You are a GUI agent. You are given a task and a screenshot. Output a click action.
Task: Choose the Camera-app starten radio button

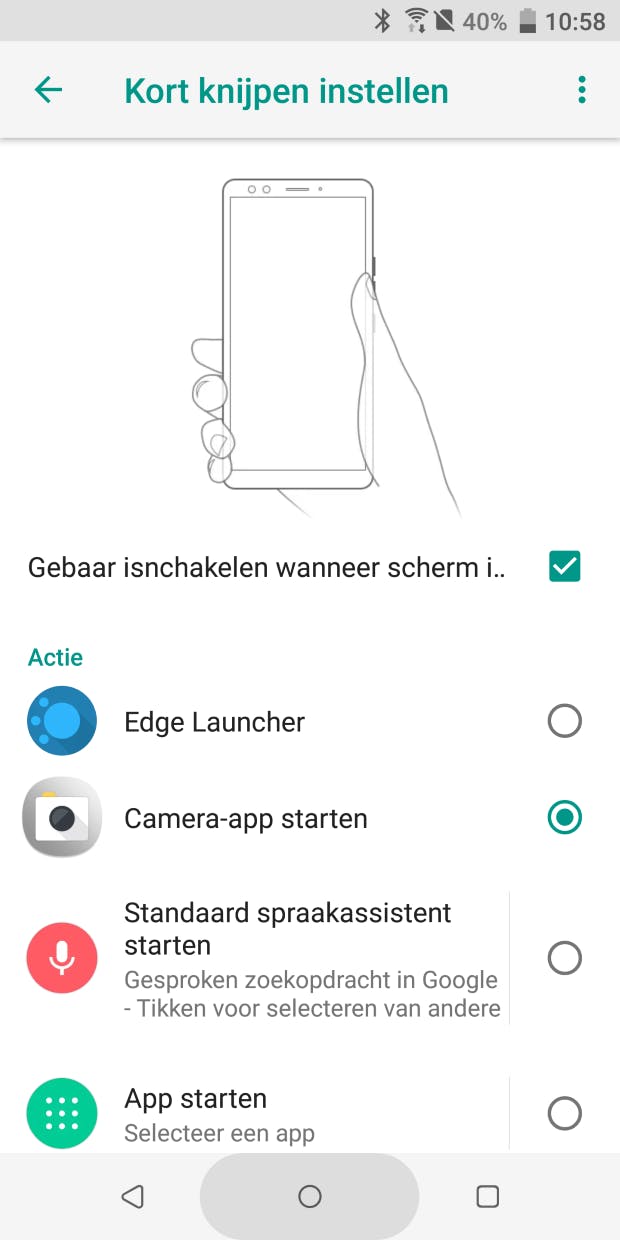[564, 818]
